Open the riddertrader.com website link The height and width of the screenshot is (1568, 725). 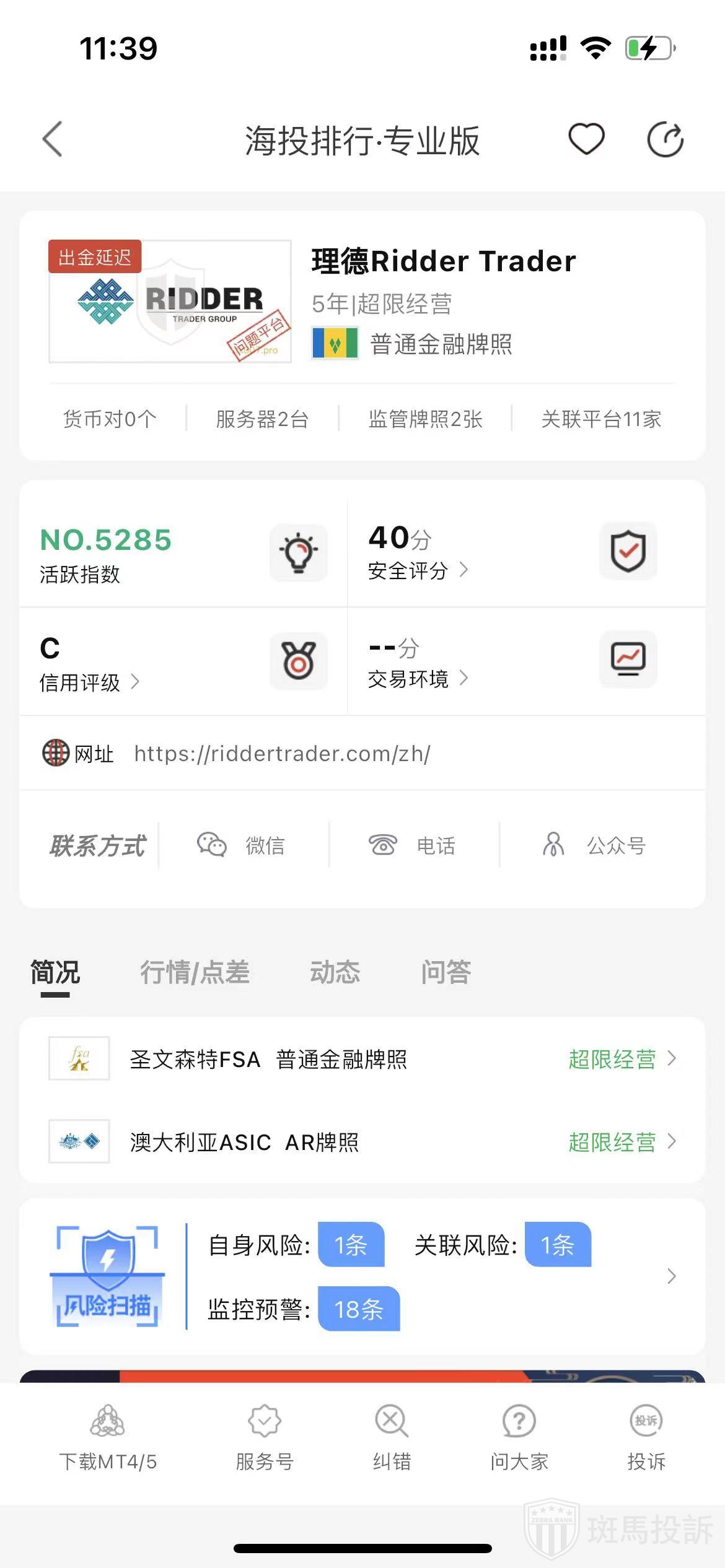tap(282, 754)
